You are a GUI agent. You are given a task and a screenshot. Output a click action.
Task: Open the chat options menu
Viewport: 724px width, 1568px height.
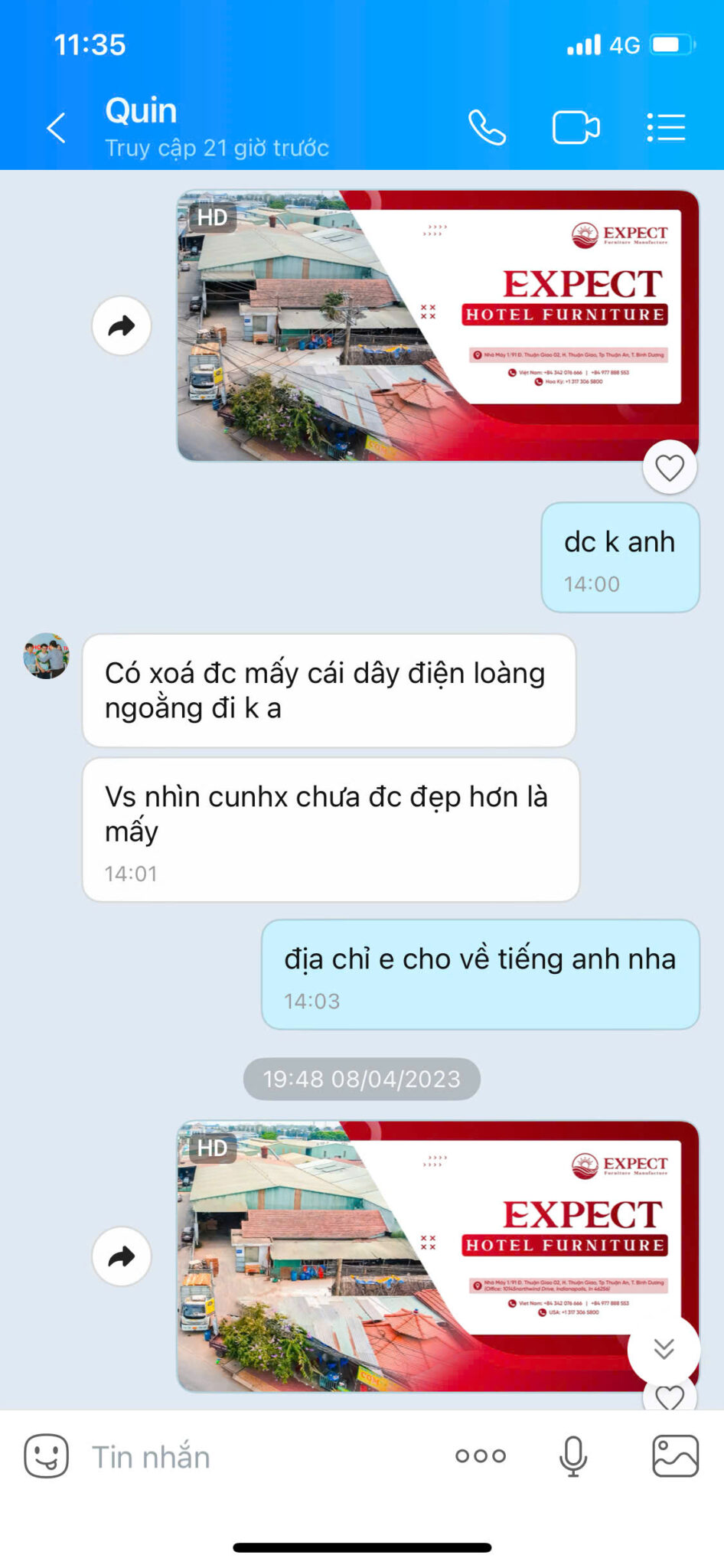(666, 128)
